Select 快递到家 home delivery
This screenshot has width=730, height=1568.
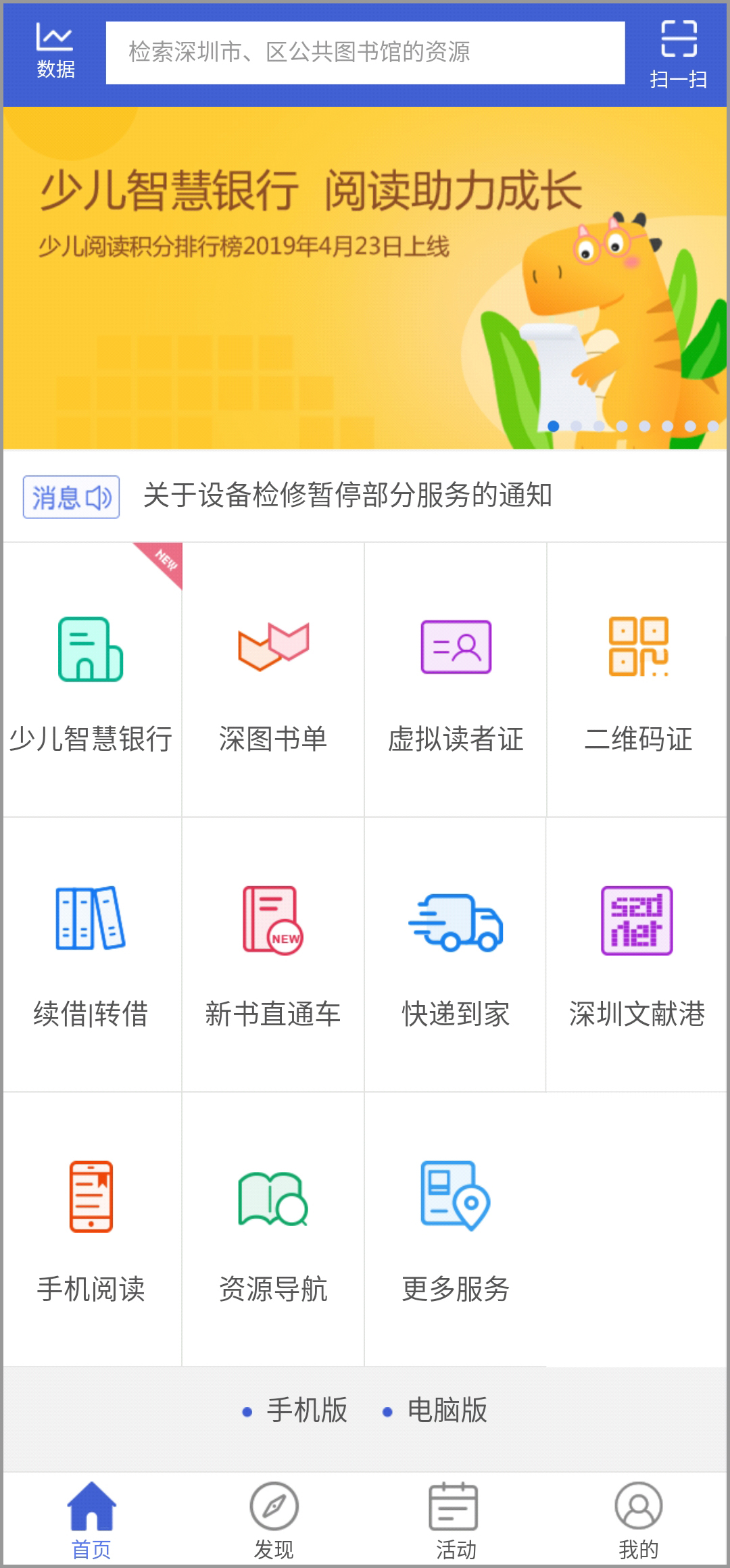(x=456, y=954)
